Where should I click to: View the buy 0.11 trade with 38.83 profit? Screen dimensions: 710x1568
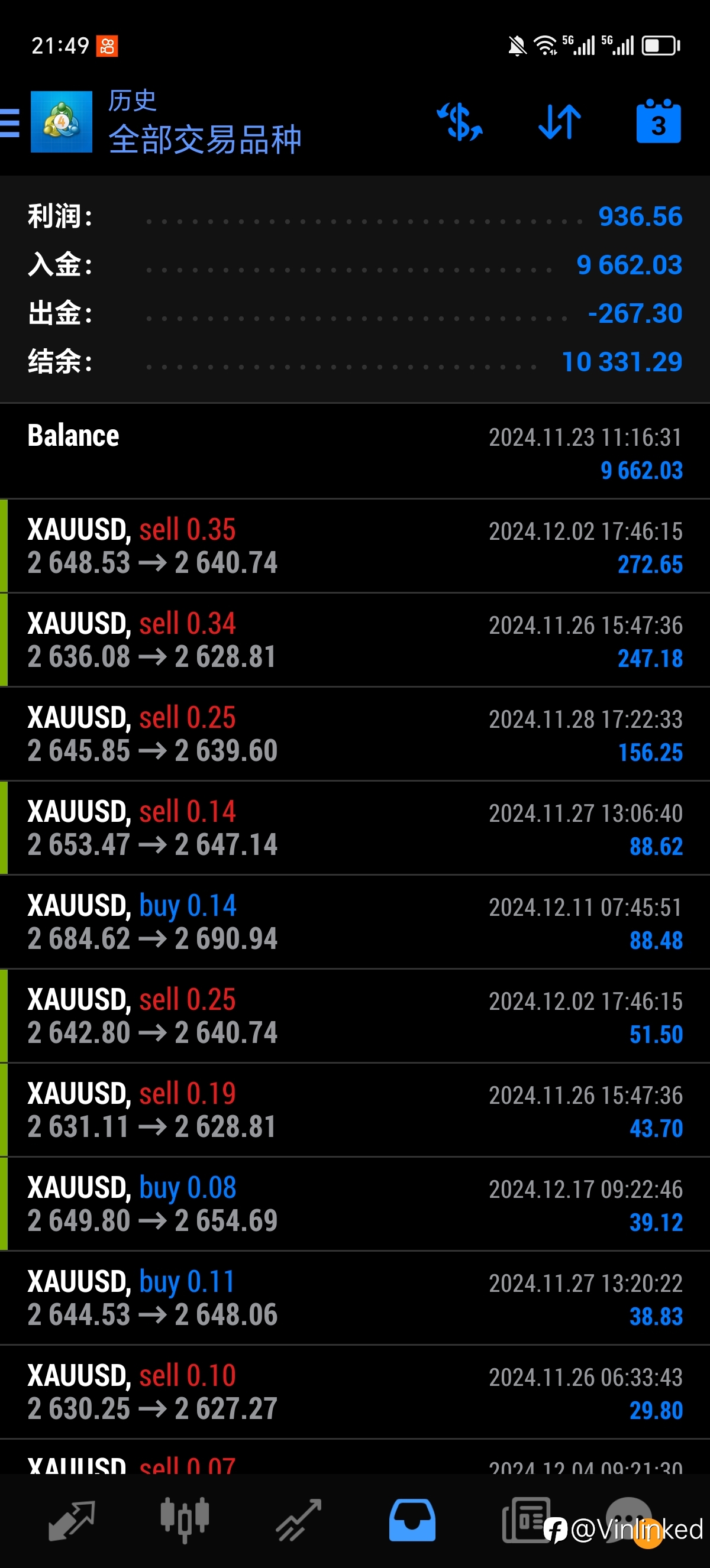point(355,1298)
